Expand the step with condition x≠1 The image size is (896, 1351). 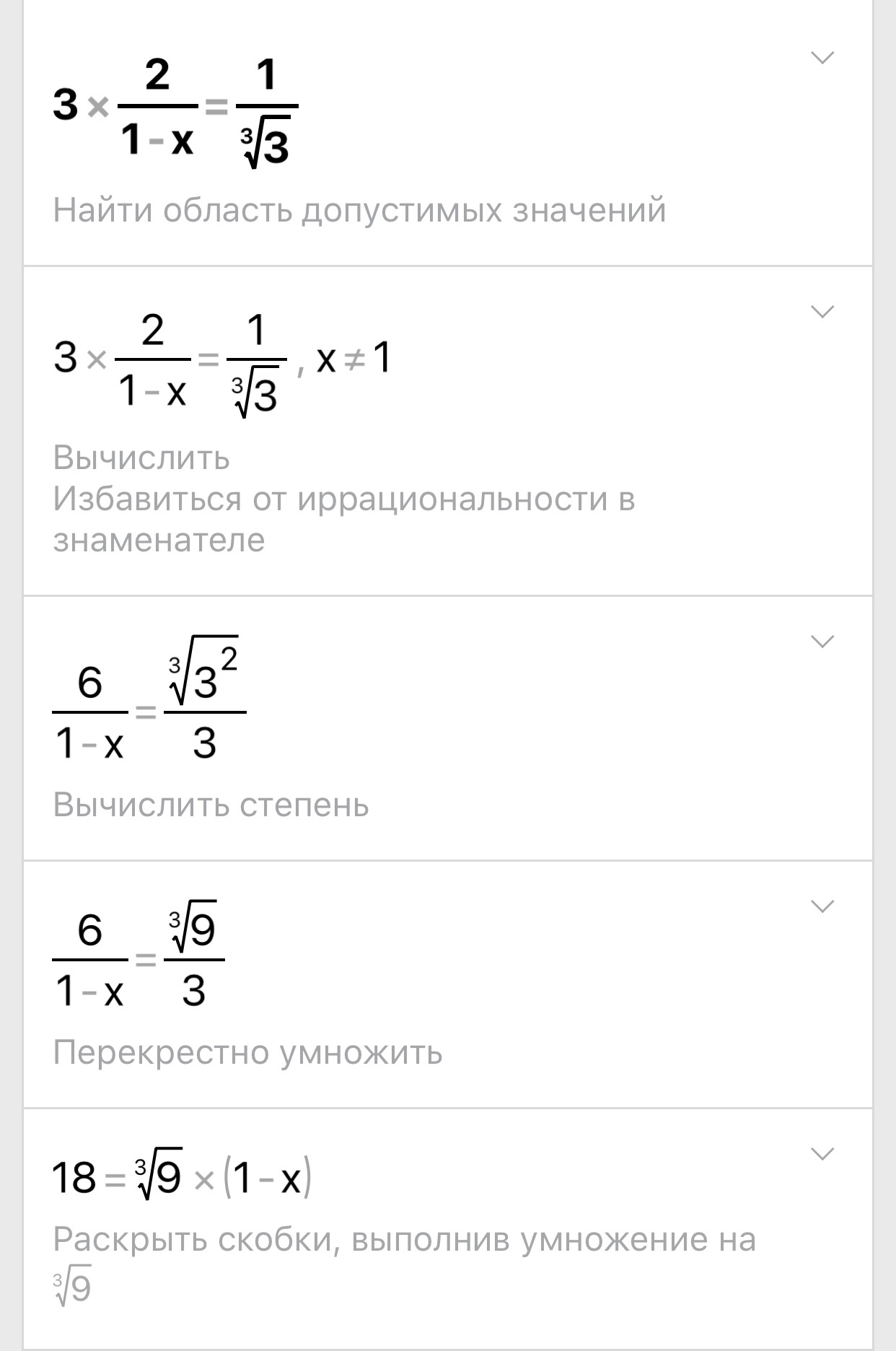[x=822, y=312]
